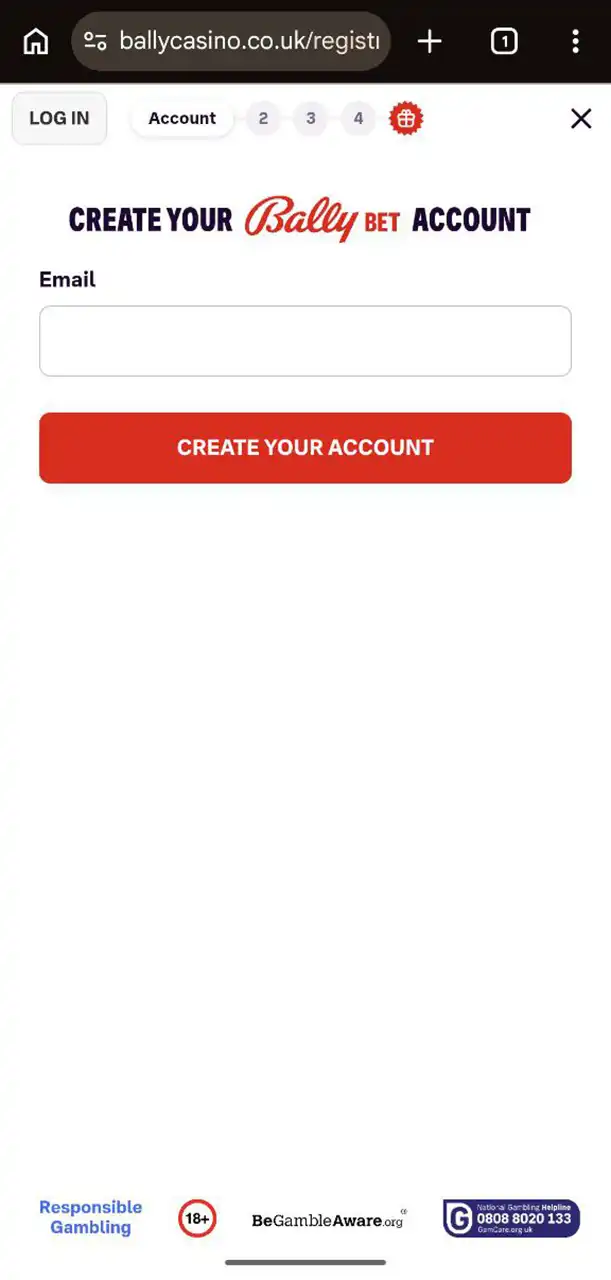611x1280 pixels.
Task: Tap the ballycasino.co.uk address bar
Action: pos(250,41)
